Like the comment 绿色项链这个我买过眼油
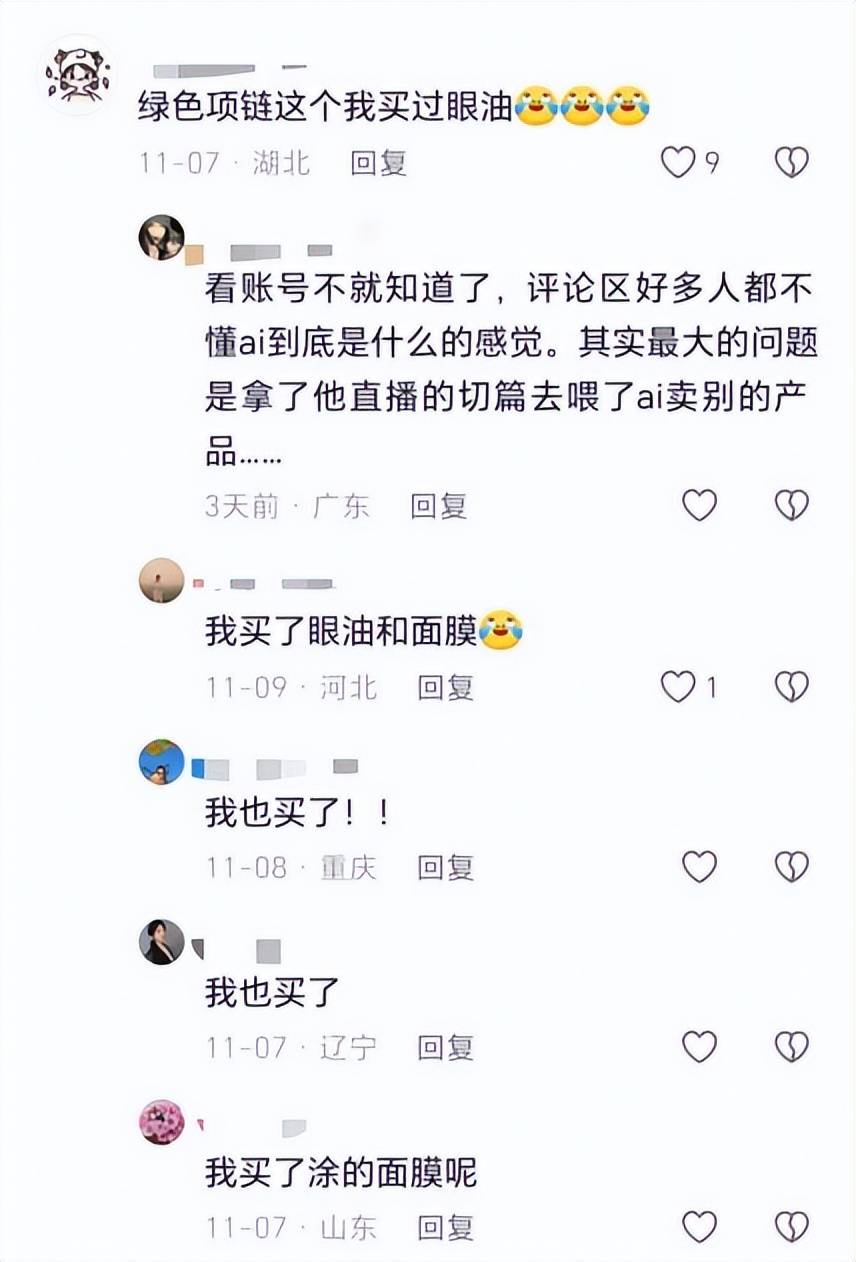This screenshot has width=856, height=1262. 678,162
